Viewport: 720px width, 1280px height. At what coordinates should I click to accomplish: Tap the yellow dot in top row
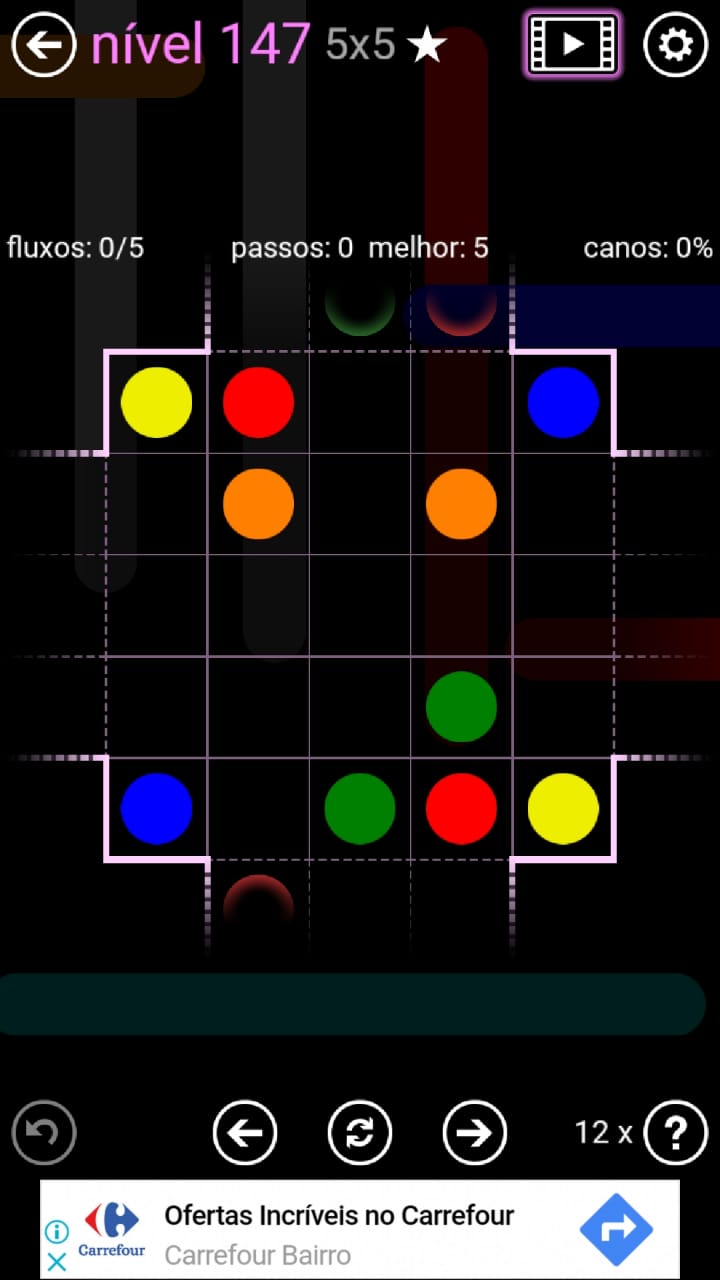156,402
